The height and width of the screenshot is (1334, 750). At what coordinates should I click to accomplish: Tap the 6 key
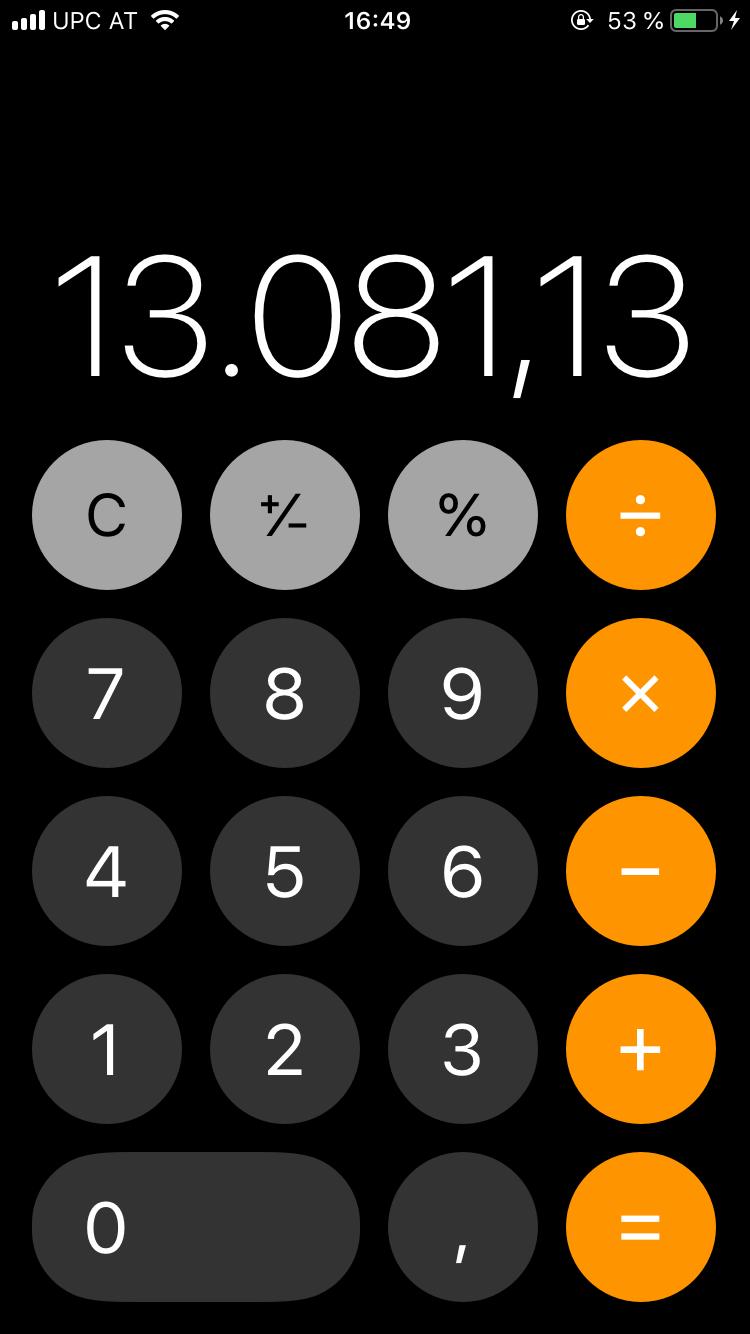463,871
